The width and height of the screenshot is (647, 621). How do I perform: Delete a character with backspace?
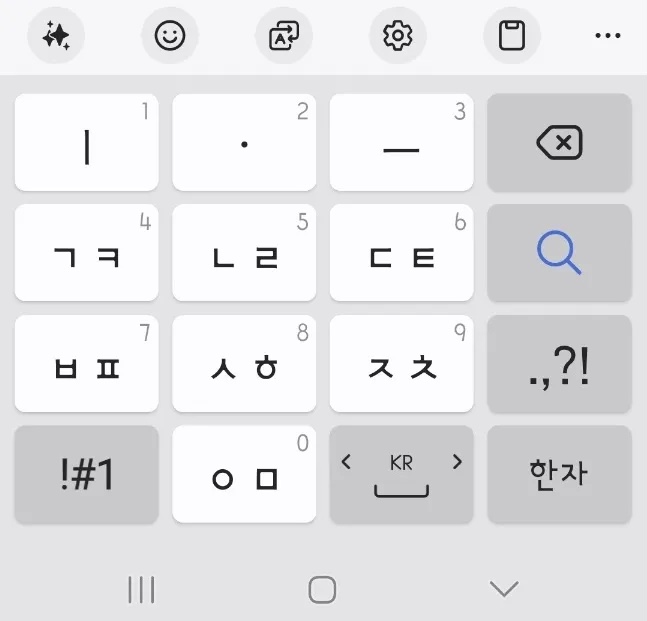(559, 143)
